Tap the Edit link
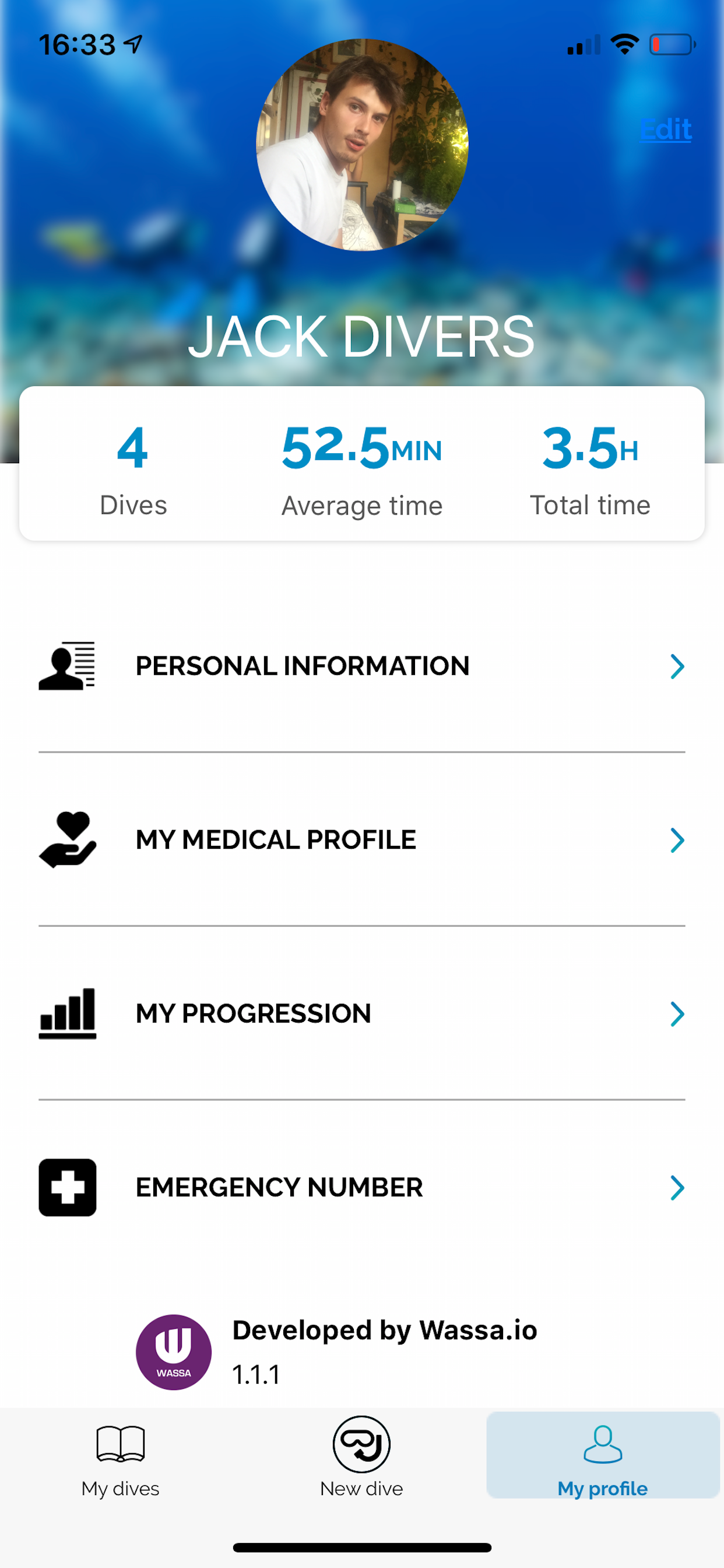Viewport: 724px width, 1568px height. (x=665, y=129)
